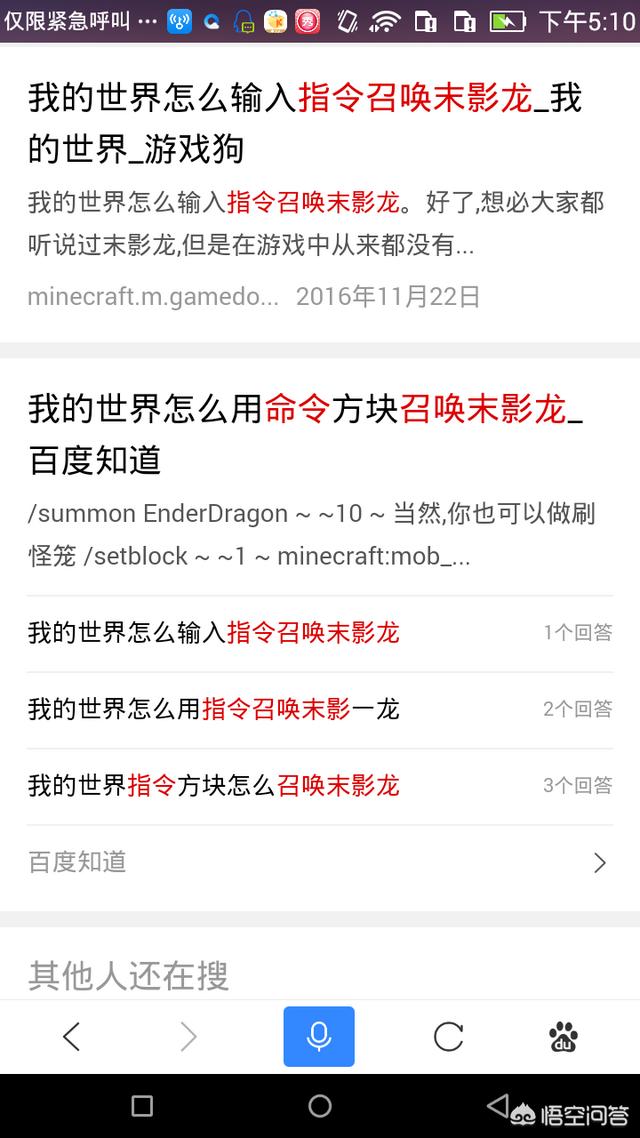This screenshot has height=1138, width=640.
Task: Open recent apps with the square button
Action: coord(142,1106)
